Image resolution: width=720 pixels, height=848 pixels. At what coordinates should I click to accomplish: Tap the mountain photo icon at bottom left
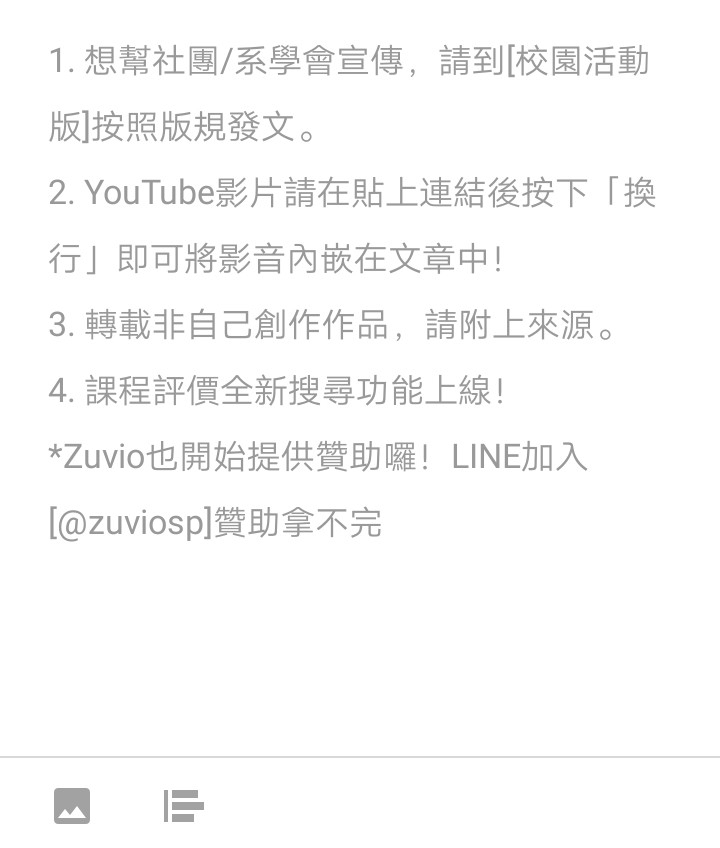[70, 806]
